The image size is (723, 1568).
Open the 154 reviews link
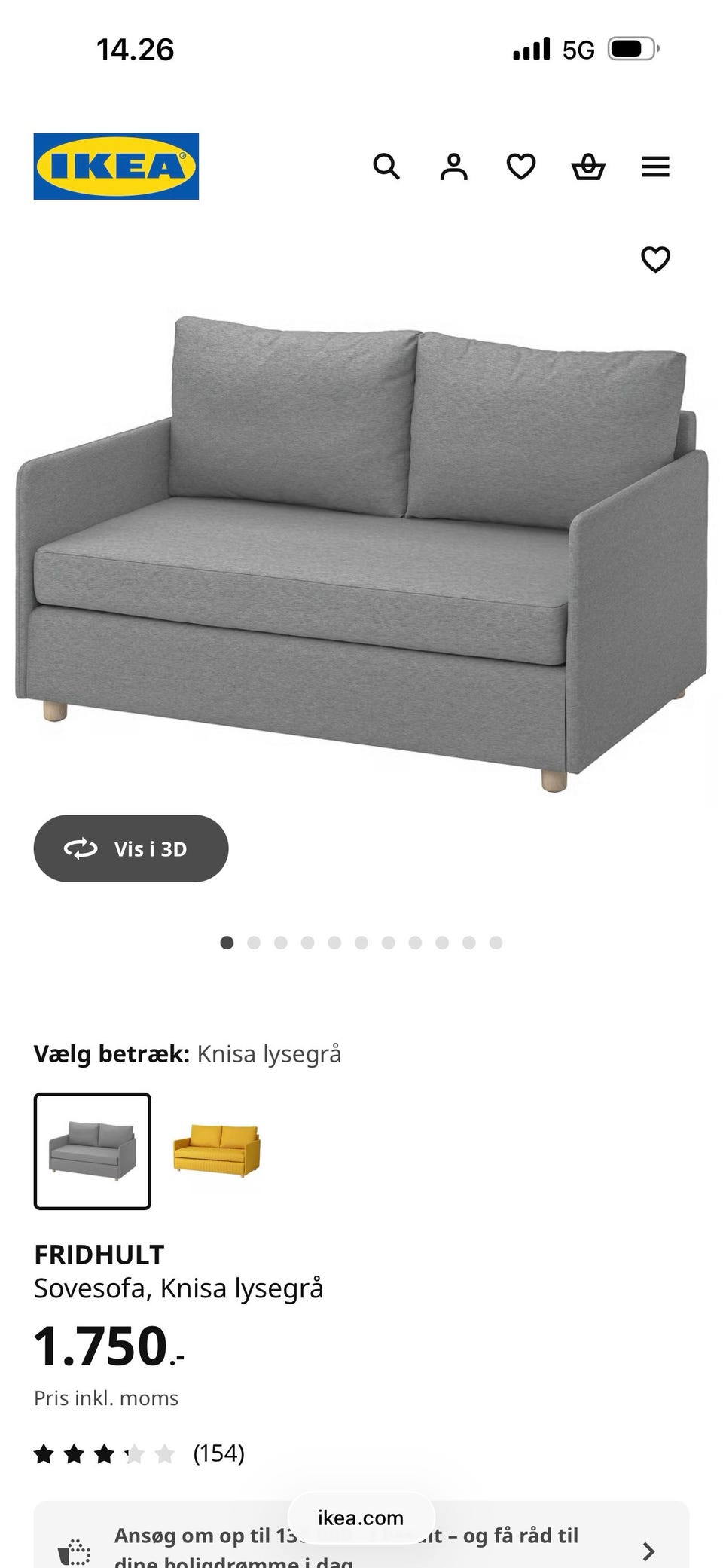click(218, 1454)
